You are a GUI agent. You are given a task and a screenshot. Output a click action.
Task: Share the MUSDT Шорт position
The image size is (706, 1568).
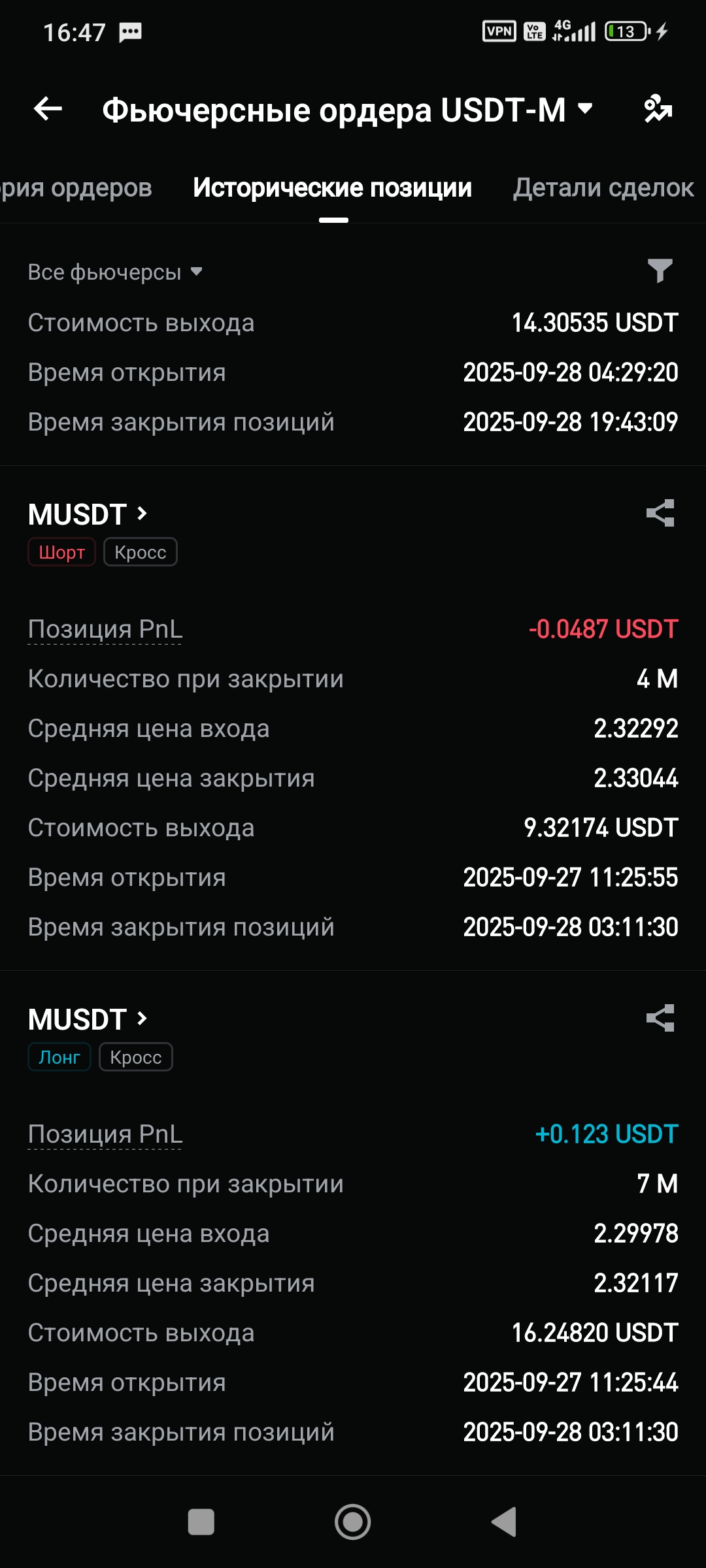pyautogui.click(x=660, y=514)
